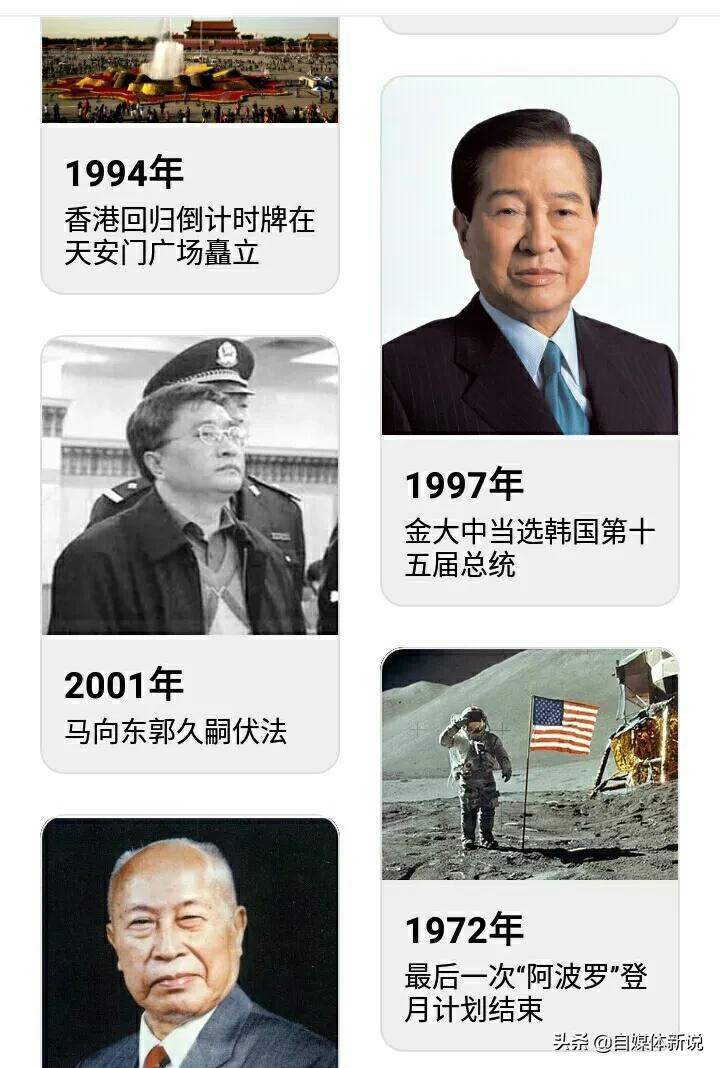The image size is (720, 1068).
Task: Open the 1994 Hong Kong countdown card
Action: click(189, 210)
